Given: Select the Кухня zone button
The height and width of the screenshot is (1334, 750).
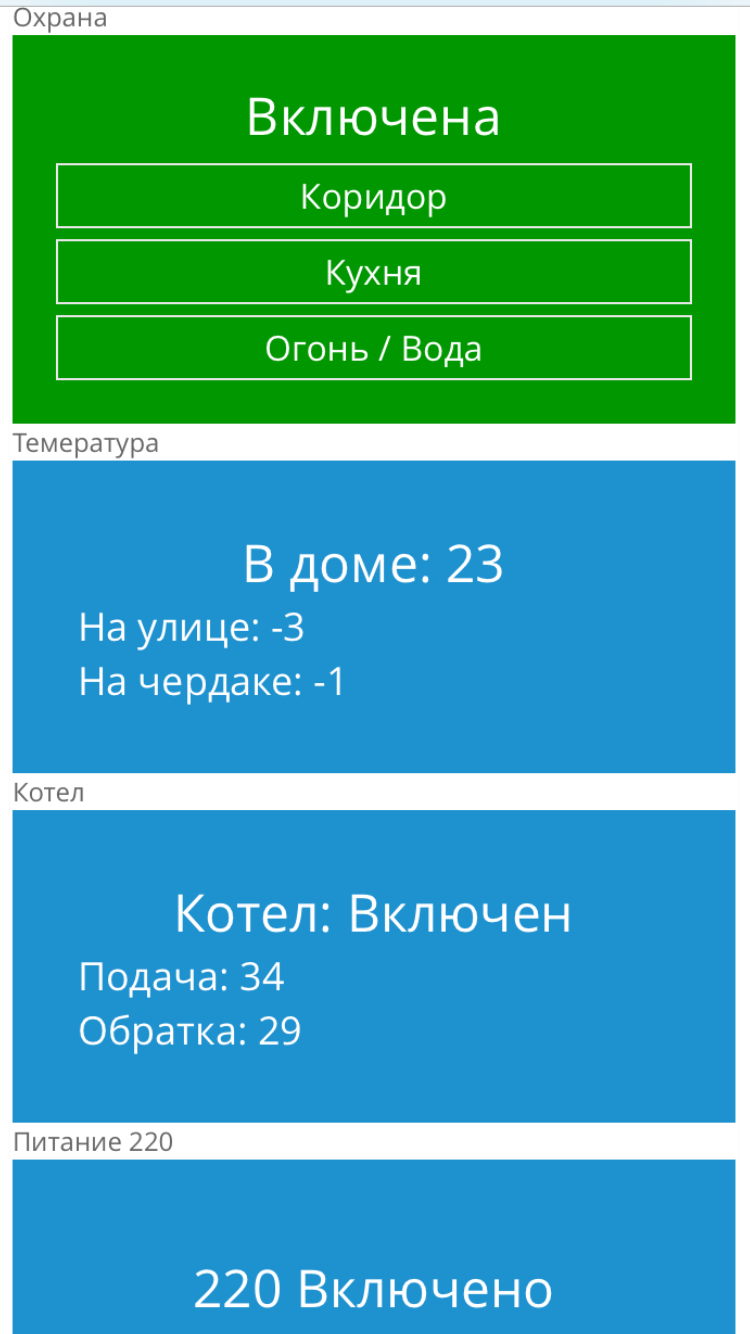Looking at the screenshot, I should 373,272.
